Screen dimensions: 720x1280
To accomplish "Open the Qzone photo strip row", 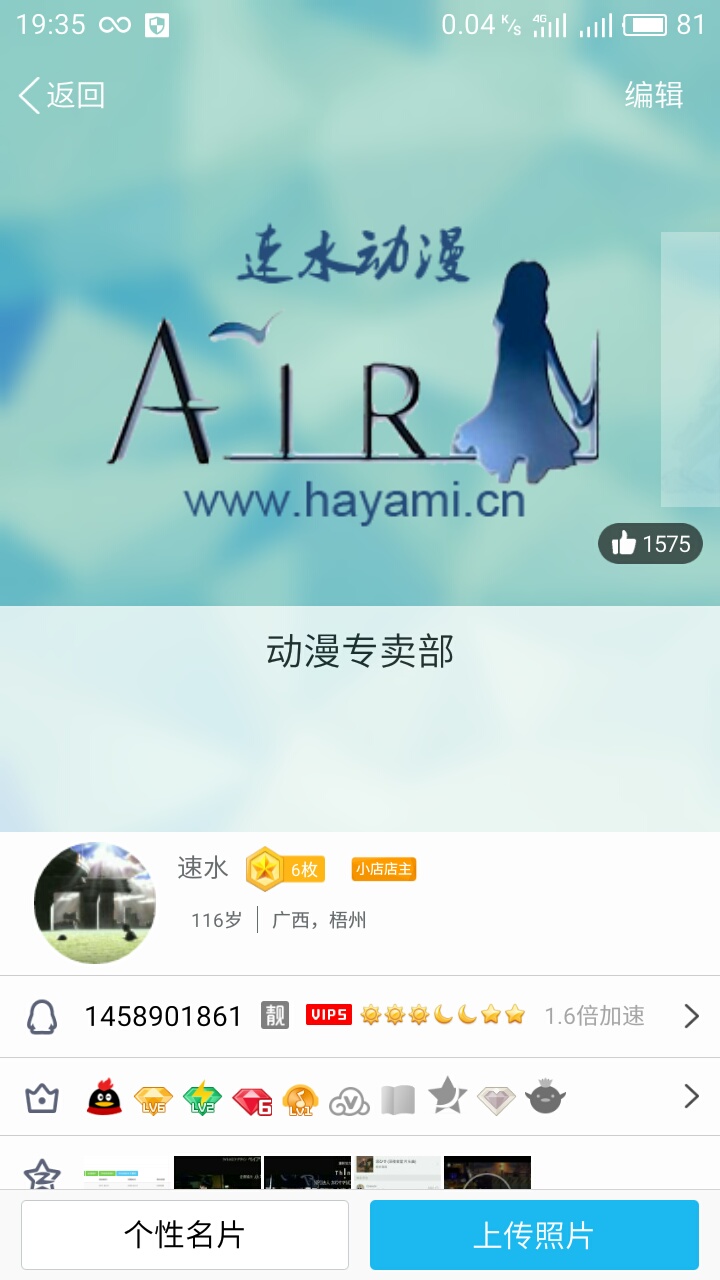I will click(x=360, y=1164).
